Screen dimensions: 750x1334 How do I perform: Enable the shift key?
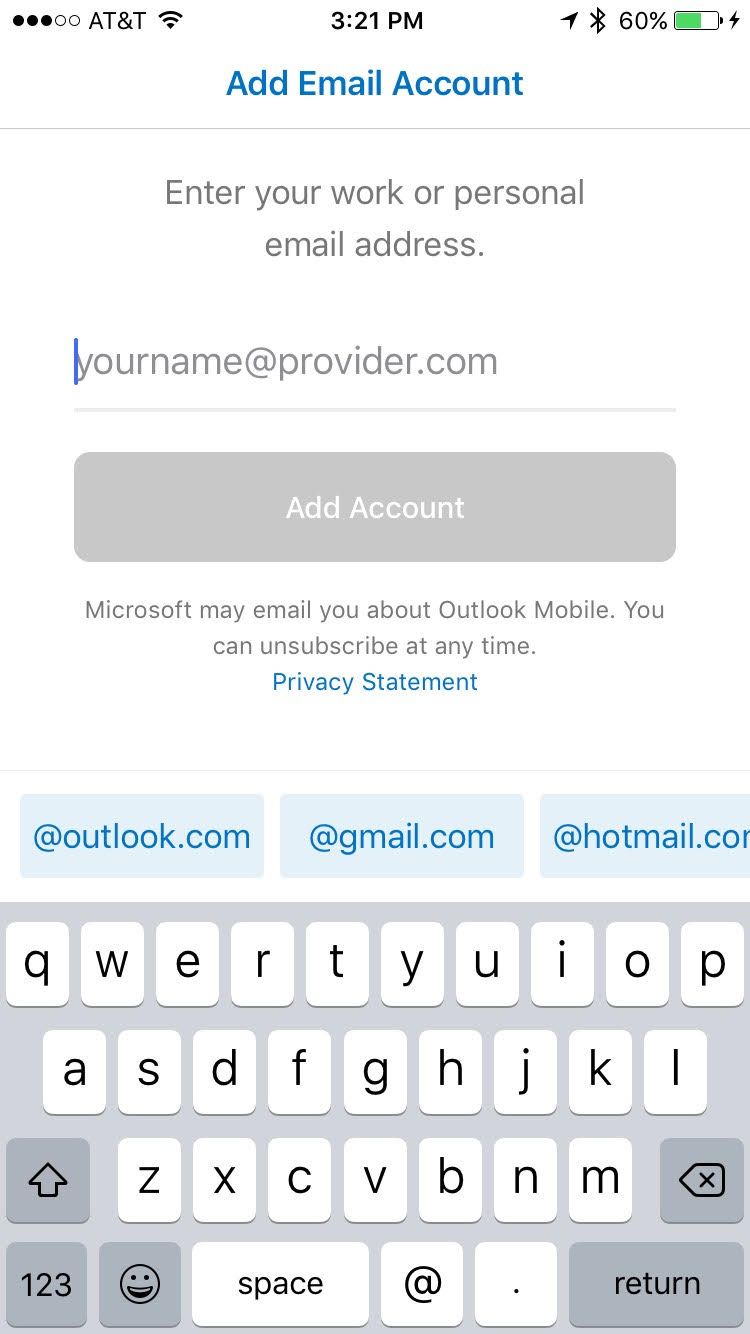pyautogui.click(x=47, y=1181)
